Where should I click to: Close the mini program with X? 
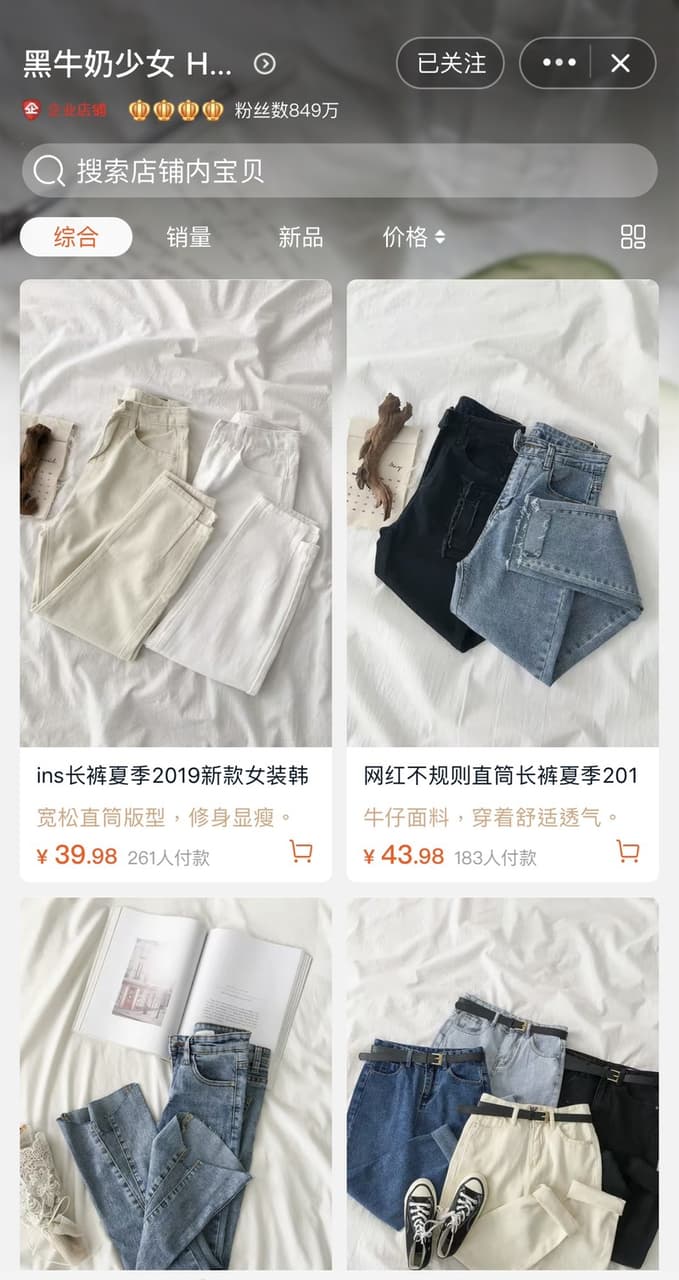[620, 63]
